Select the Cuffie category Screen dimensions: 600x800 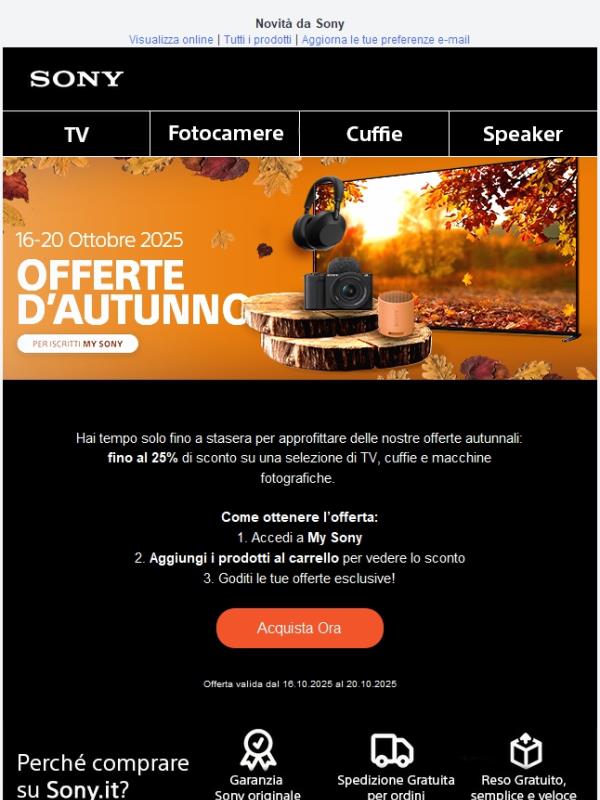[x=374, y=134]
